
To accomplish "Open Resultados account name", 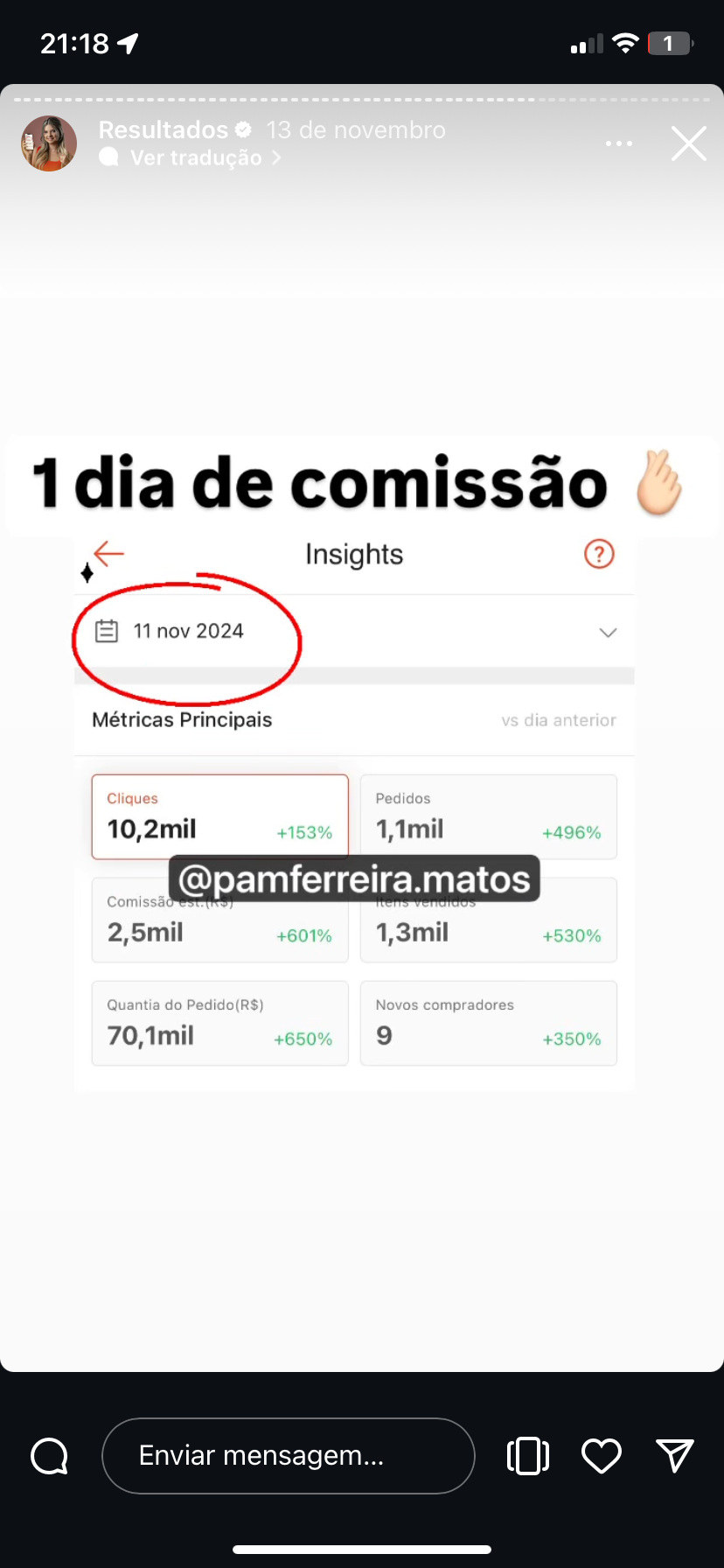I will click(164, 129).
